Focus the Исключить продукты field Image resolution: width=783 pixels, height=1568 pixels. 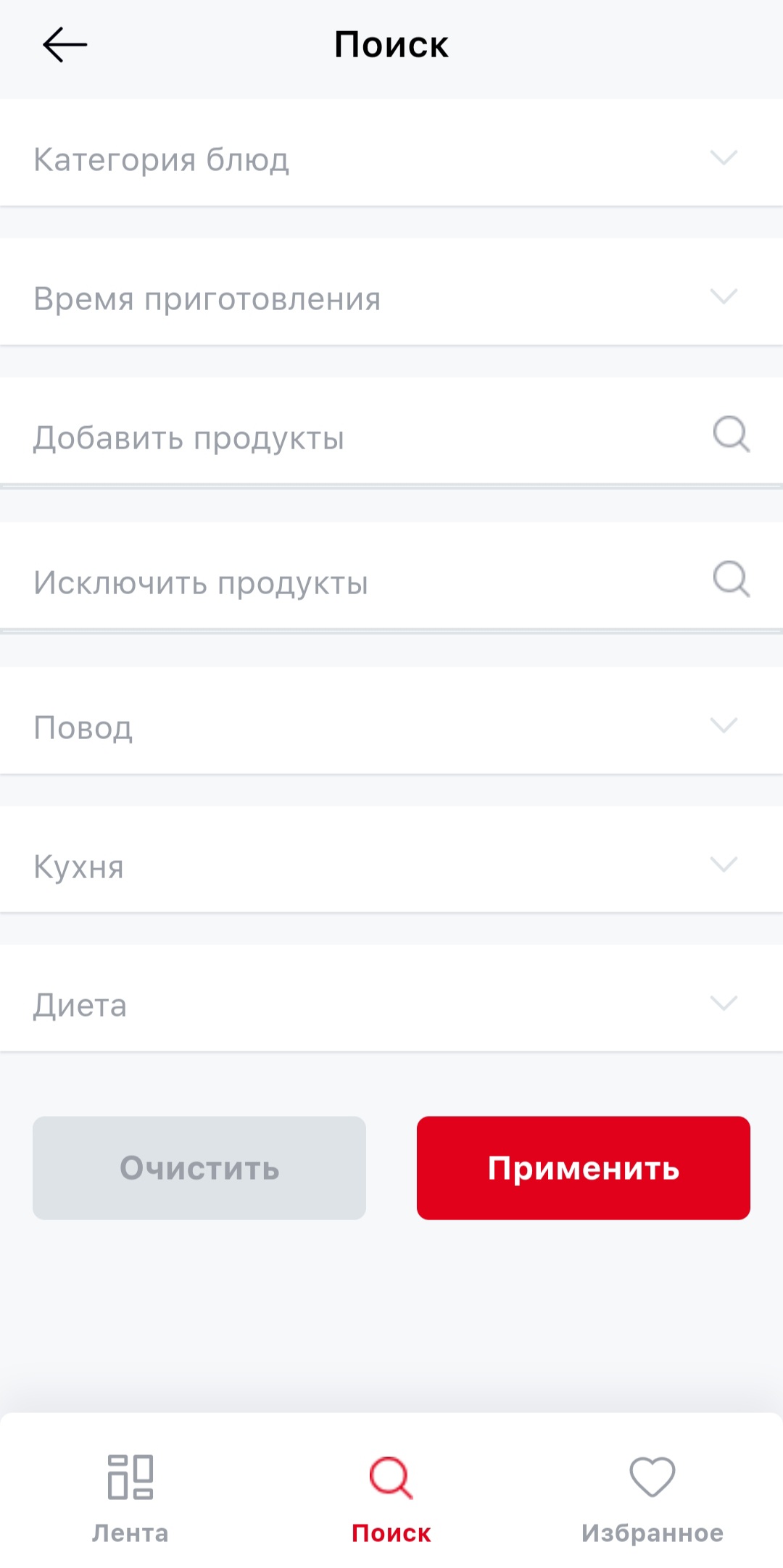(x=362, y=582)
